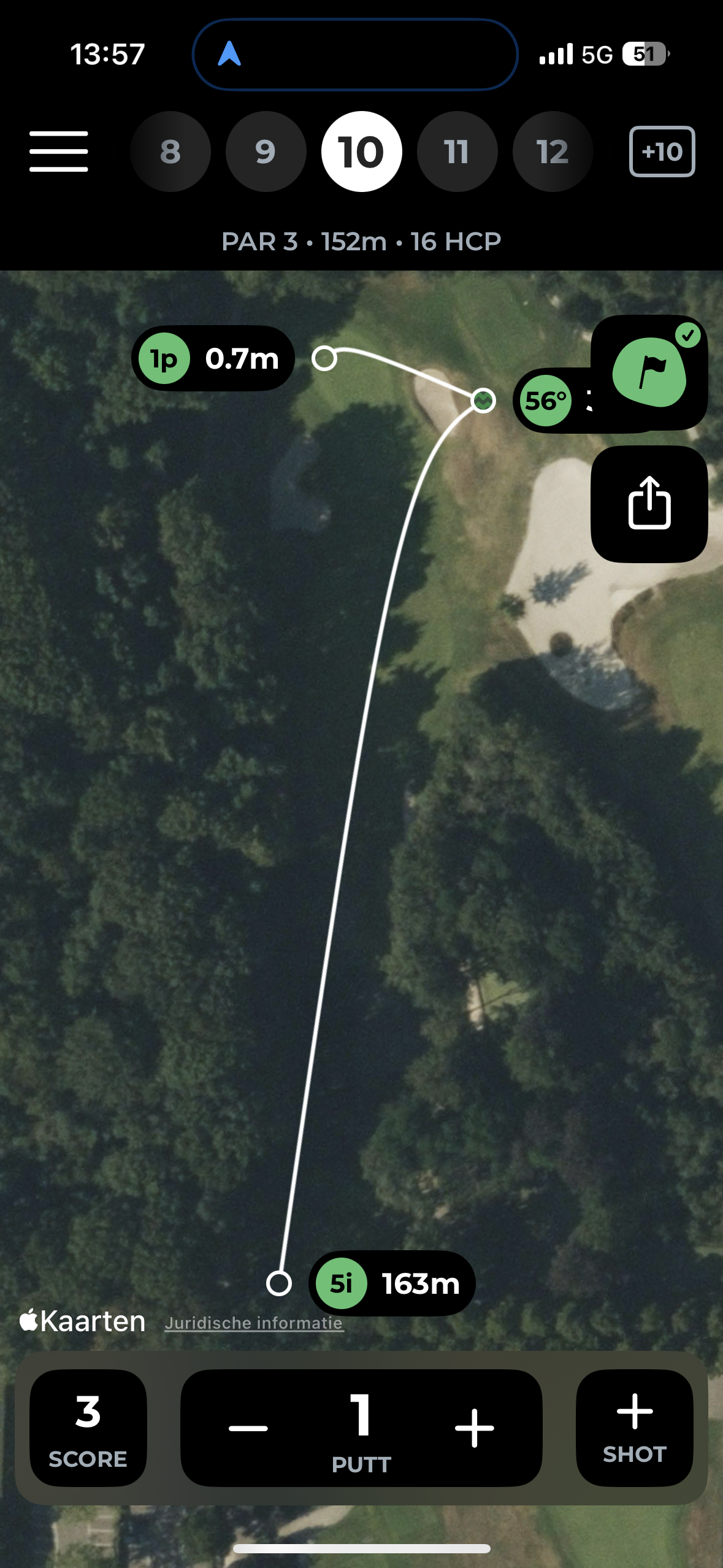Add a new shot
723x1568 pixels.
tap(634, 1427)
